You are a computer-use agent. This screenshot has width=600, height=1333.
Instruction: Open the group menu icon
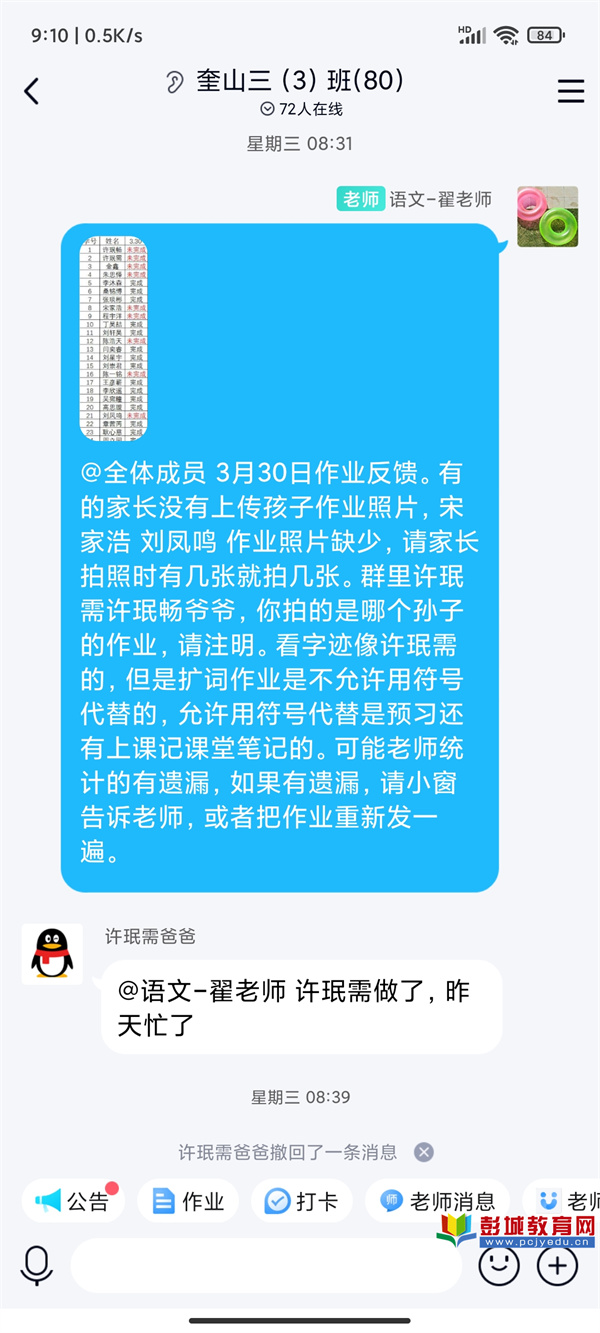pyautogui.click(x=571, y=92)
